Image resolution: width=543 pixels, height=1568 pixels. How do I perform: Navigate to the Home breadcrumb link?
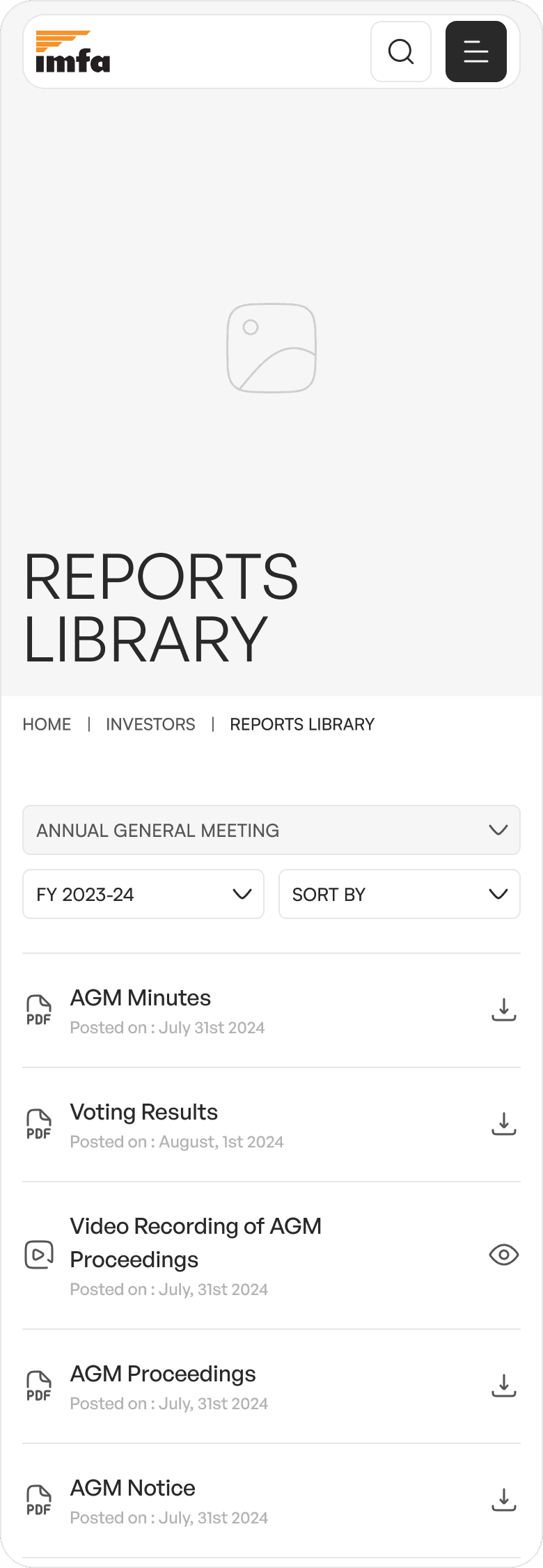tap(46, 724)
